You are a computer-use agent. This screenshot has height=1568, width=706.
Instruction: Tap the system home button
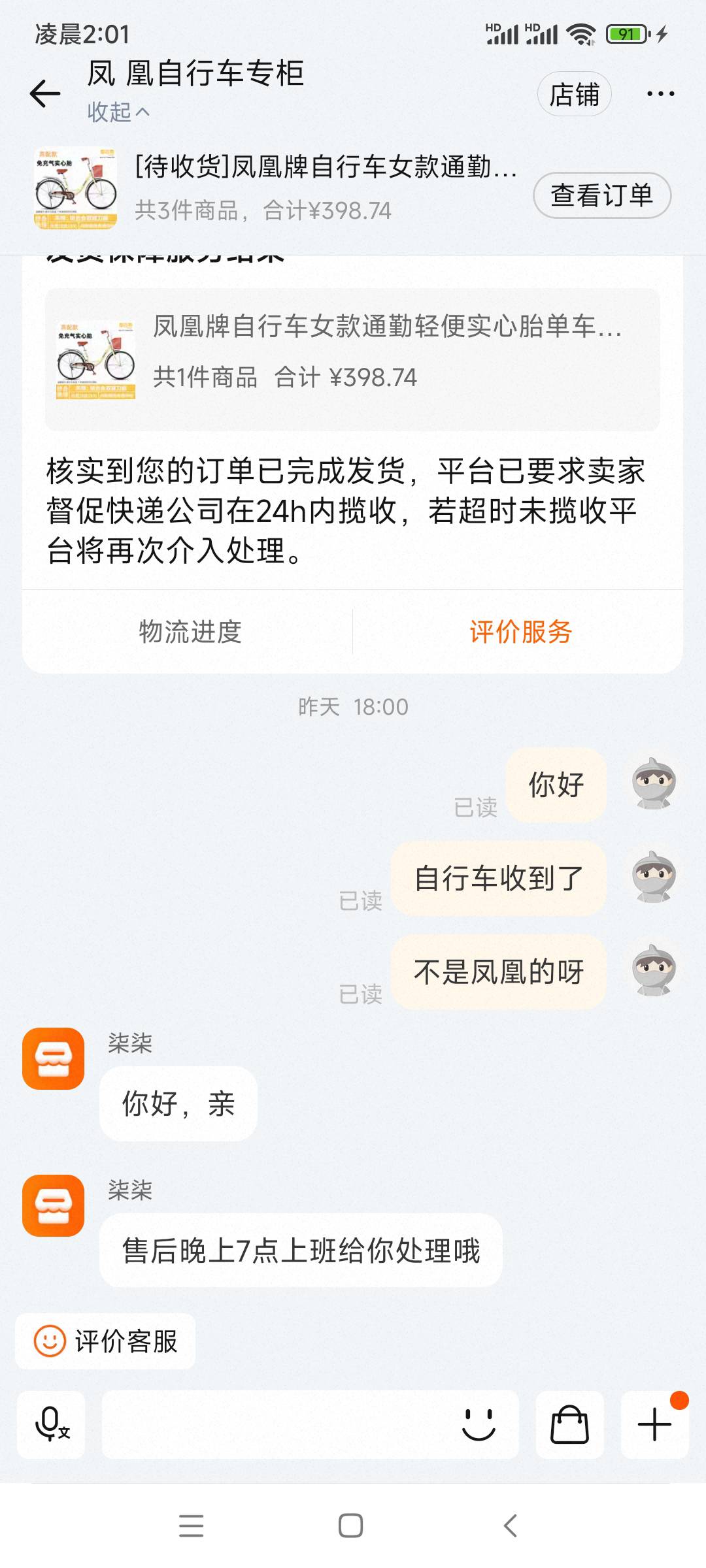click(x=351, y=1526)
